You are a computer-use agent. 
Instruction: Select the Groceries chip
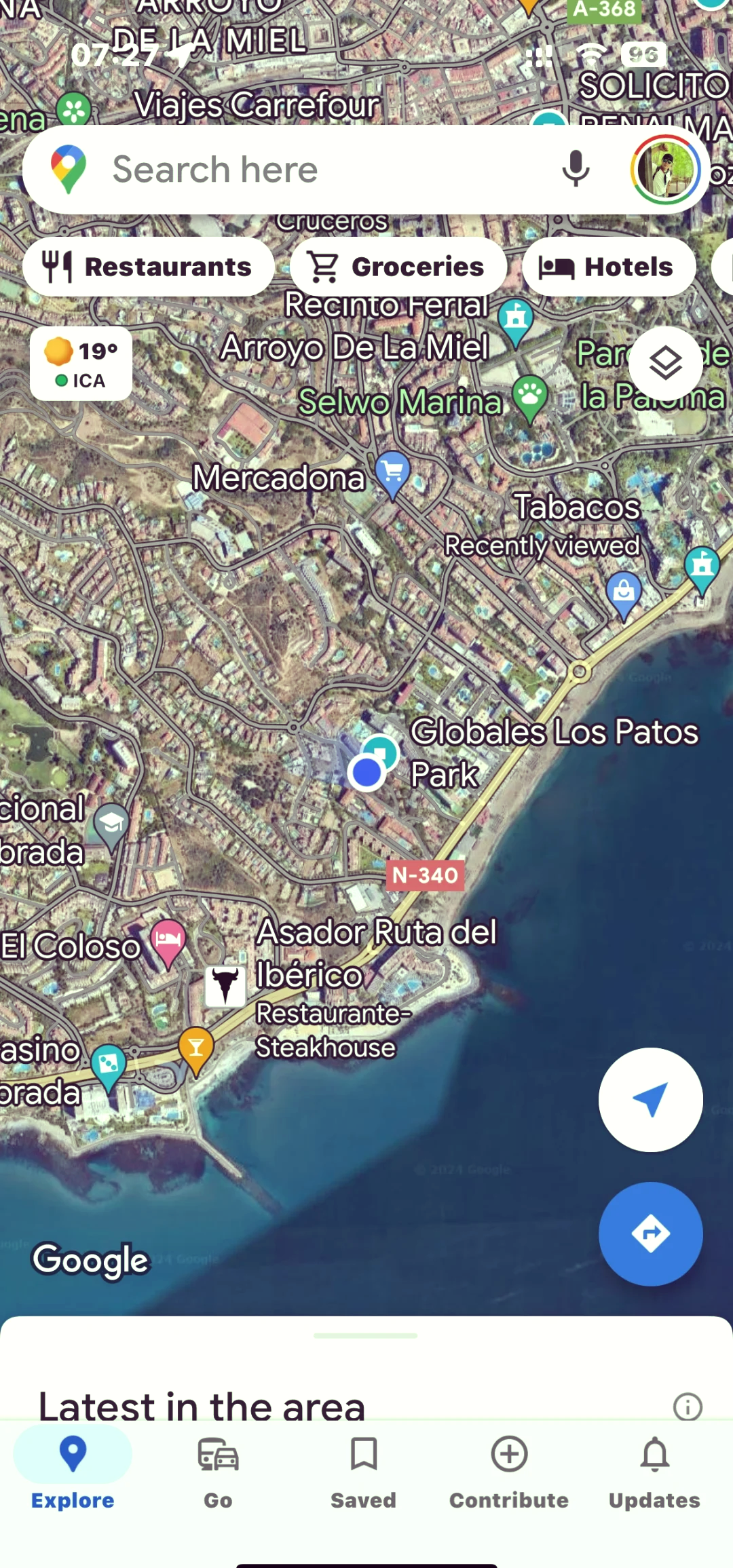(x=398, y=267)
